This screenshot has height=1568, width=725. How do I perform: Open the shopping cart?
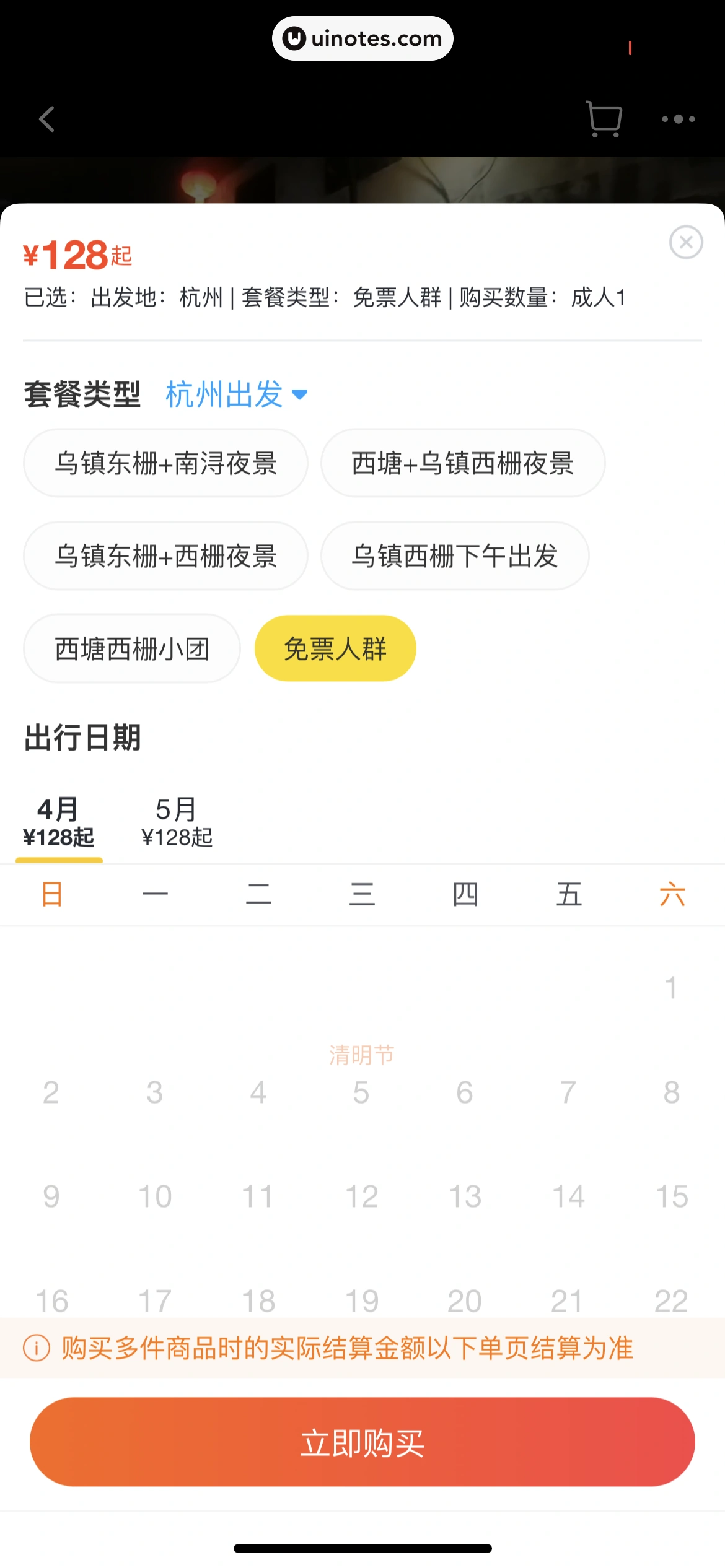(604, 119)
